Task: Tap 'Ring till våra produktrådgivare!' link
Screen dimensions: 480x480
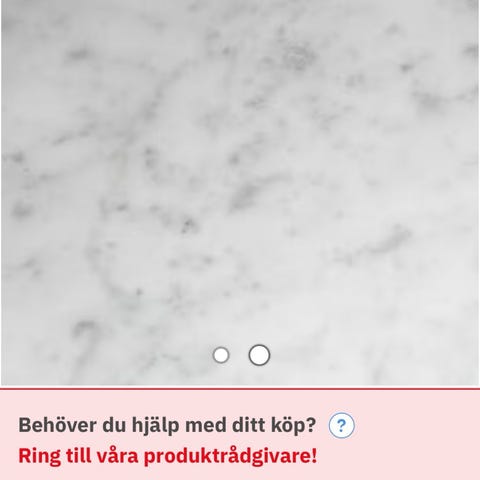Action: [167, 456]
